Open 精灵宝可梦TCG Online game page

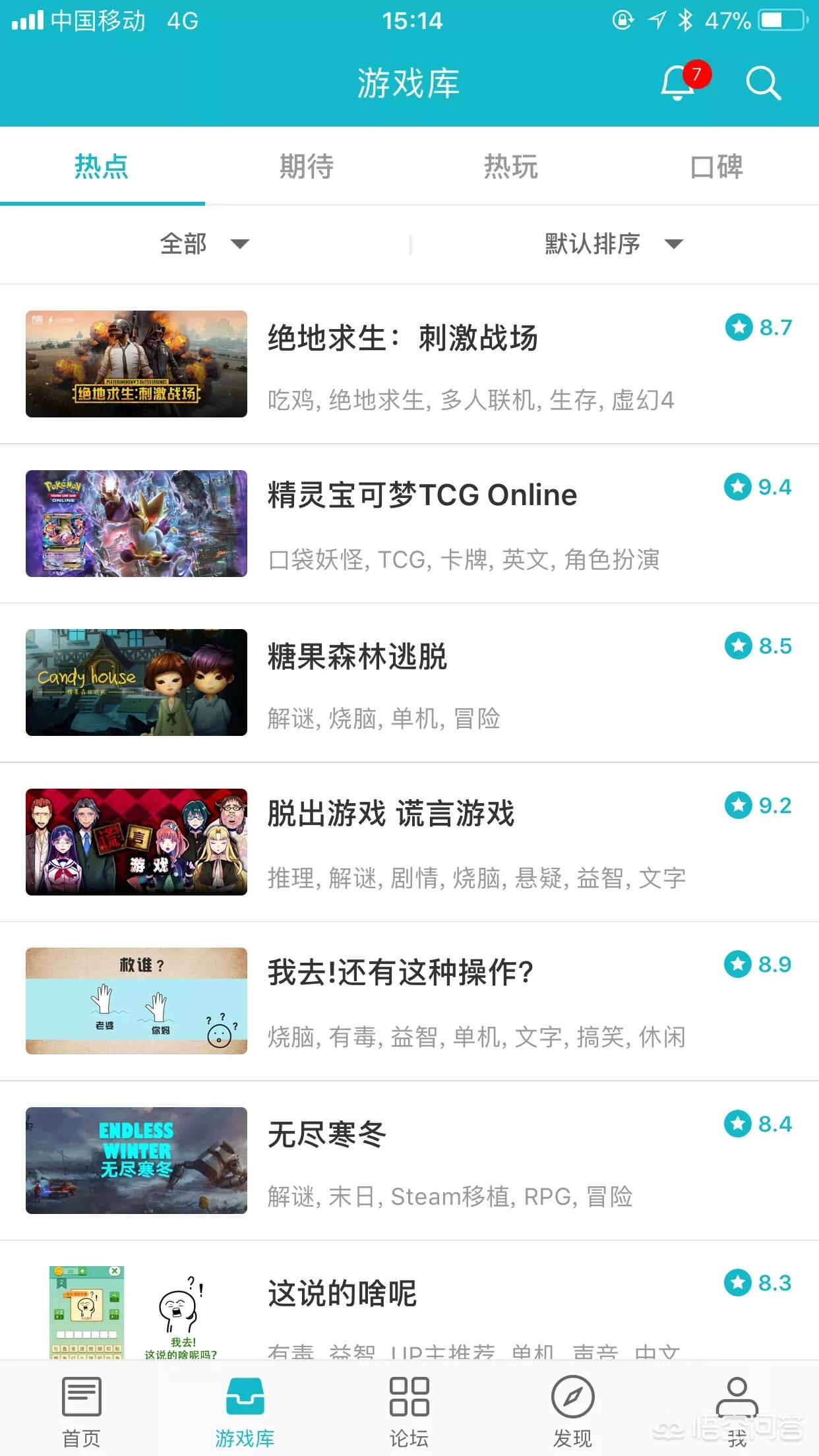[422, 495]
